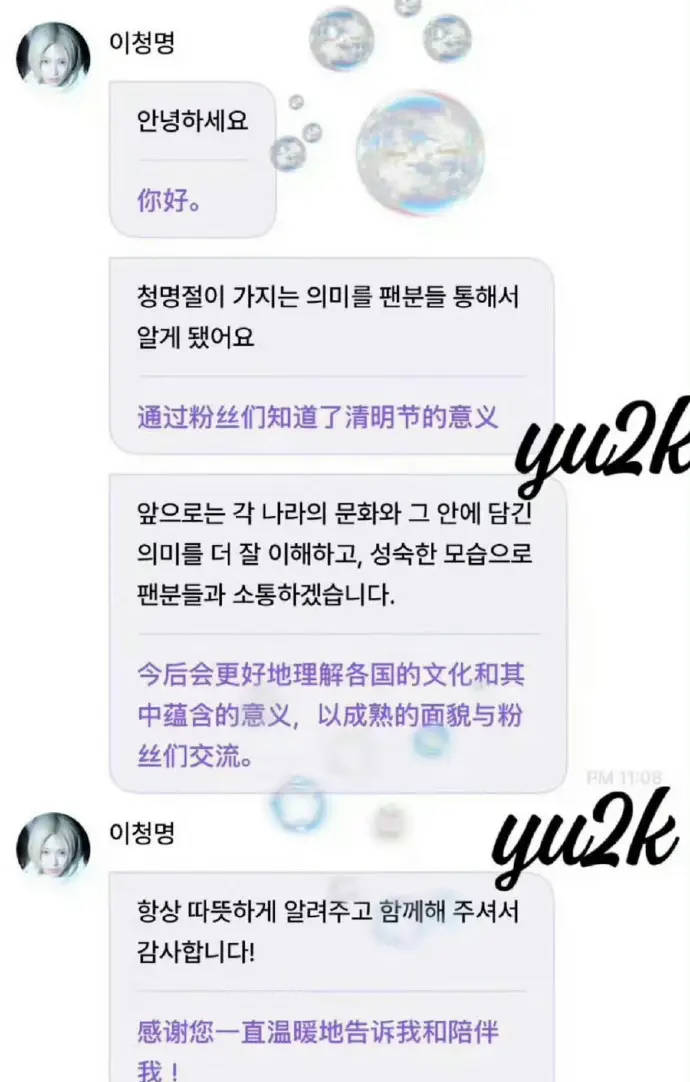Open 이청명's avatar beside the 안녕하세요 message

click(53, 57)
